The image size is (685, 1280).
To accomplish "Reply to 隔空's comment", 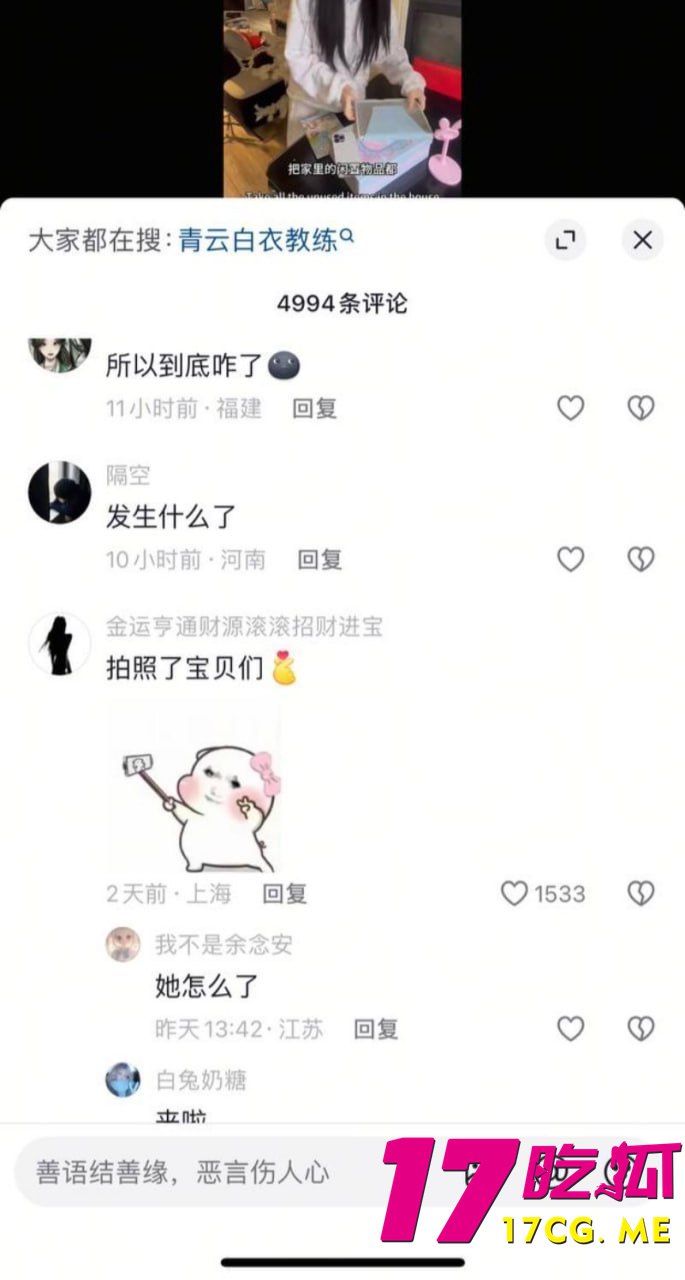I will click(x=320, y=559).
